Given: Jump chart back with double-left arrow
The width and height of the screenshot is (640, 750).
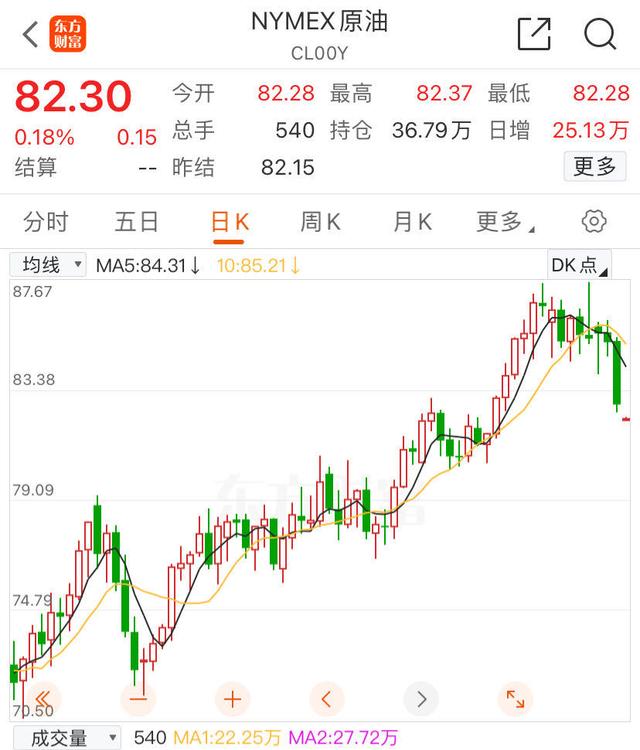Looking at the screenshot, I should click(x=42, y=698).
